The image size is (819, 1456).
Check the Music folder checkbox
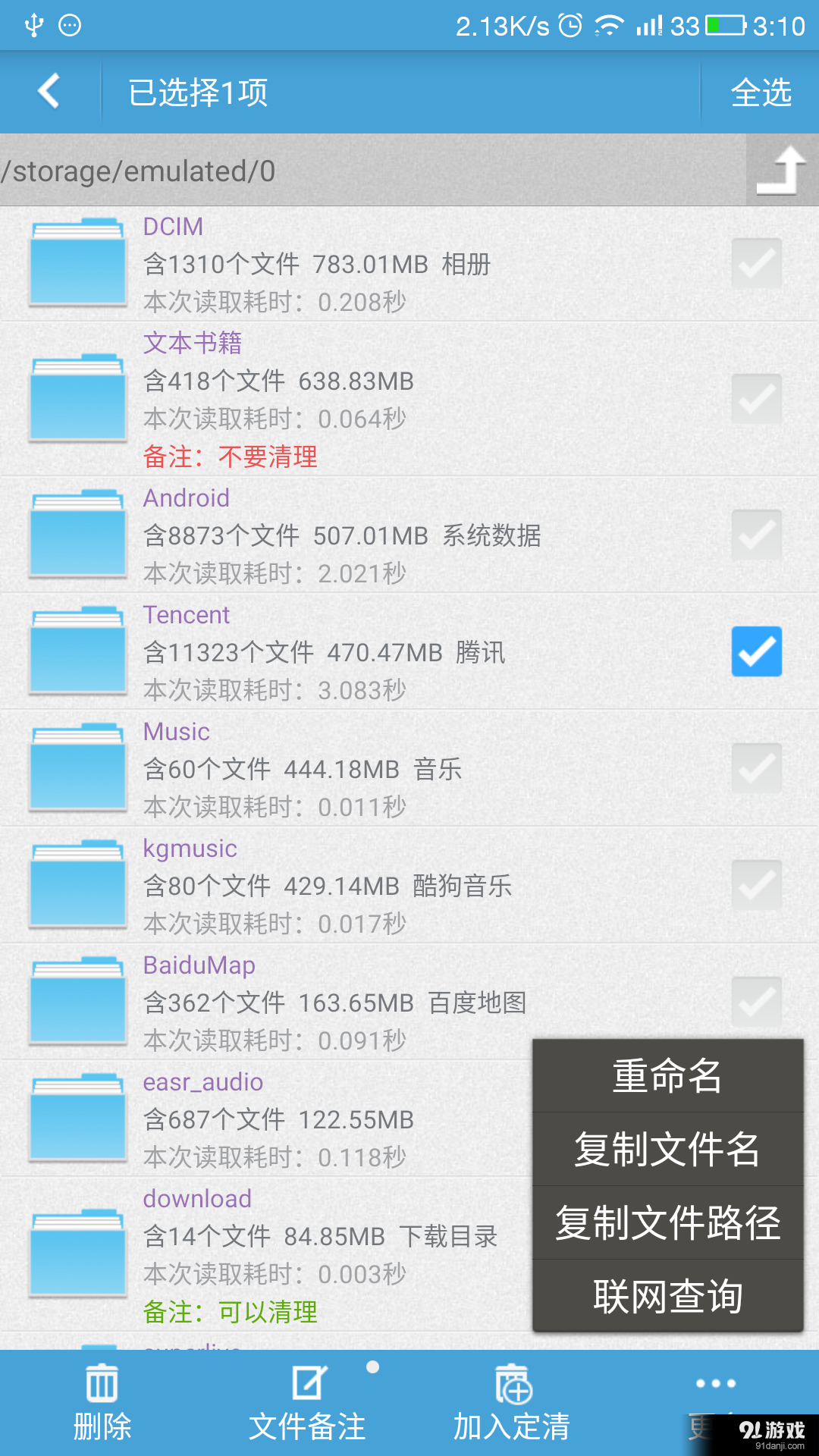(756, 767)
